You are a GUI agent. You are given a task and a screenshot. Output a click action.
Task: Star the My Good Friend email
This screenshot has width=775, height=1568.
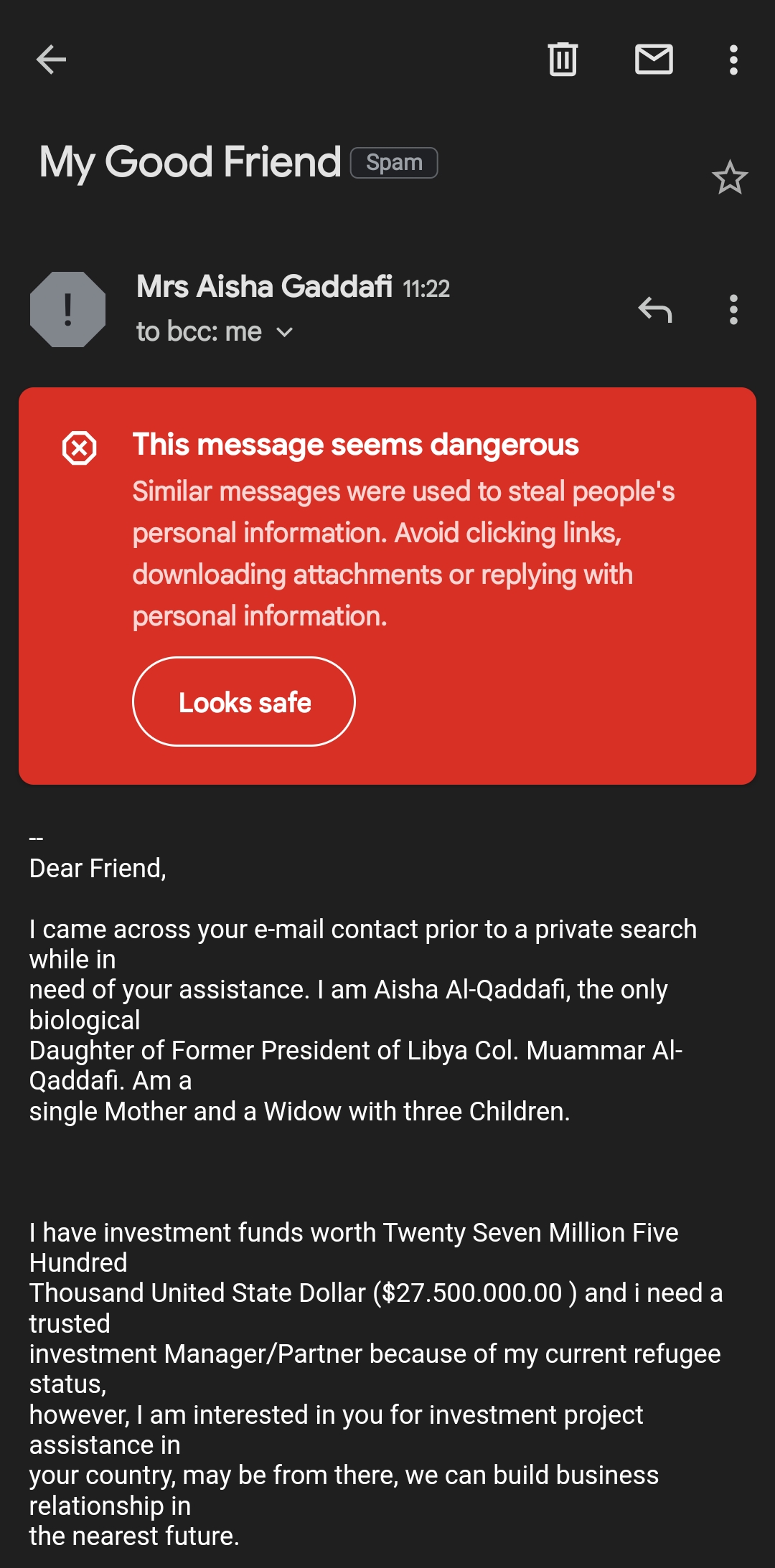coord(730,177)
